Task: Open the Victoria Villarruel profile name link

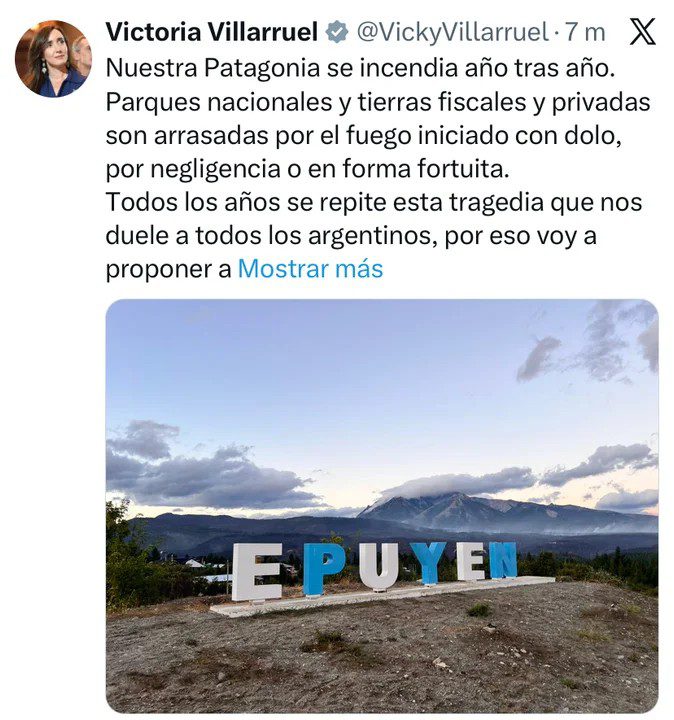Action: tap(211, 32)
